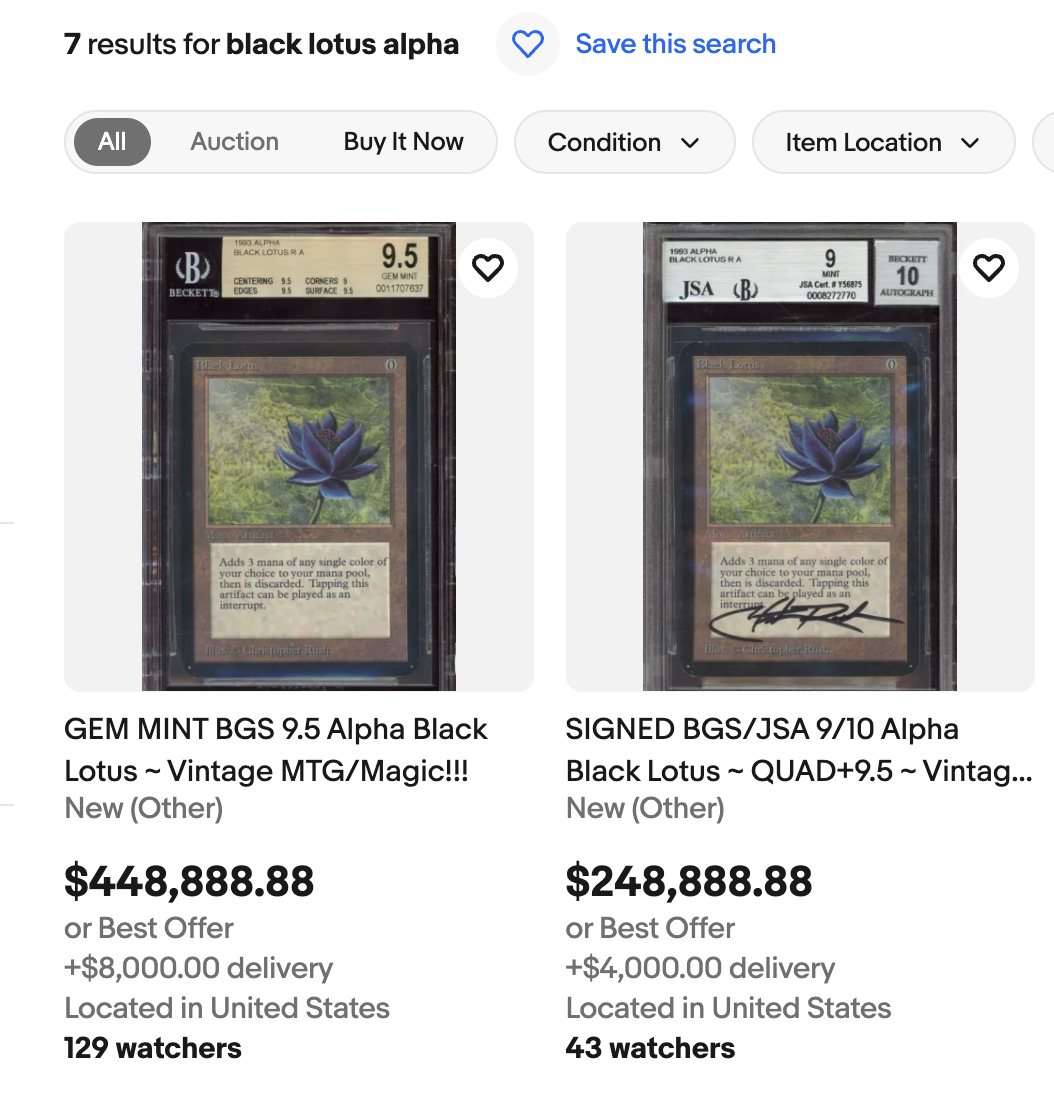Follow the Save this search link
This screenshot has height=1108, width=1054.
coord(675,44)
